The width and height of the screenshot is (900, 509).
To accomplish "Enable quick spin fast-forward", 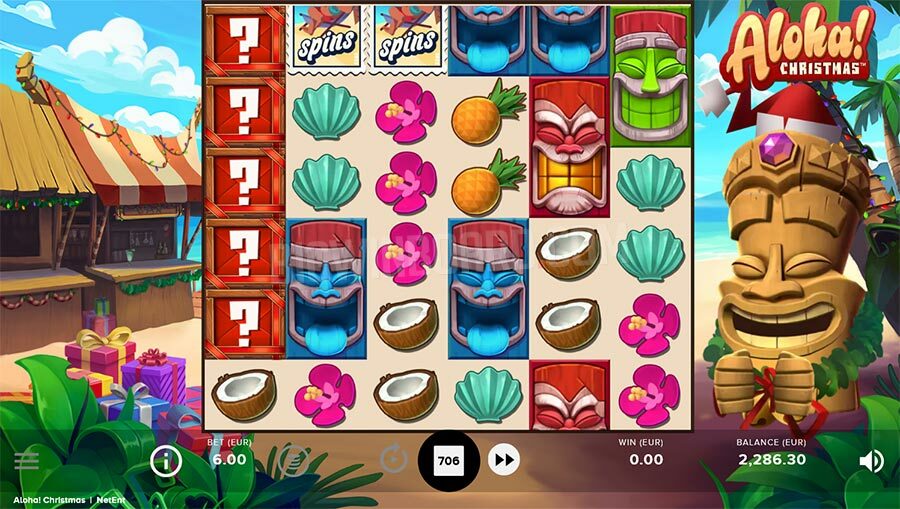I will pyautogui.click(x=505, y=460).
